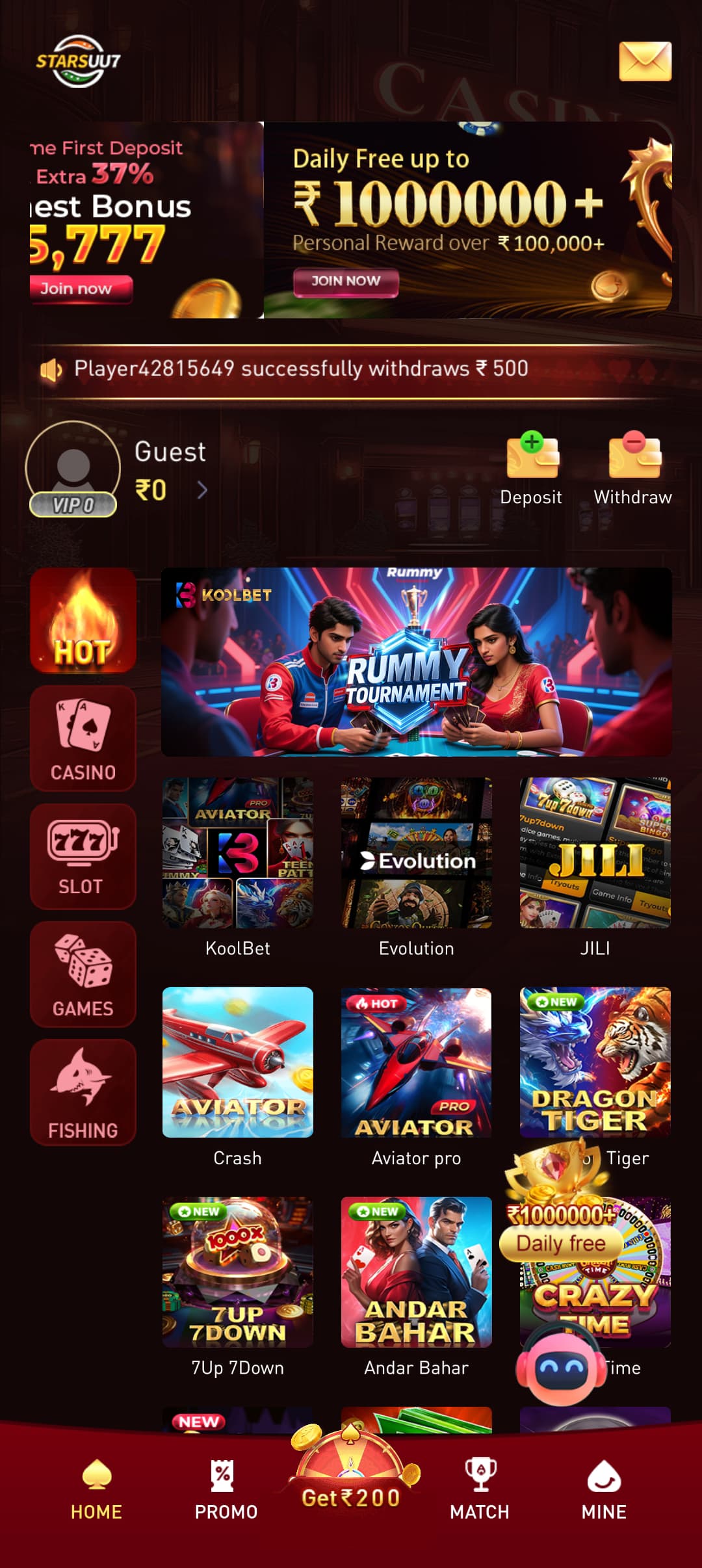
Task: Tap the Get ₹200 spin wheel
Action: (x=351, y=1470)
